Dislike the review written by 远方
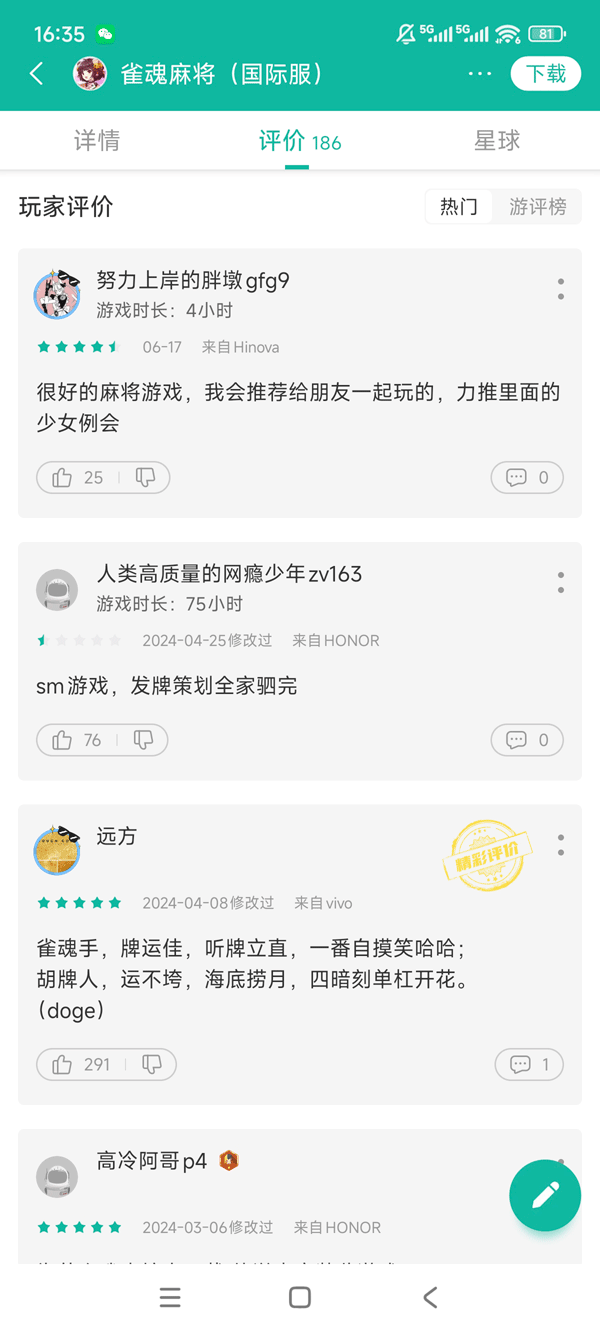This screenshot has width=600, height=1335. [x=152, y=1065]
